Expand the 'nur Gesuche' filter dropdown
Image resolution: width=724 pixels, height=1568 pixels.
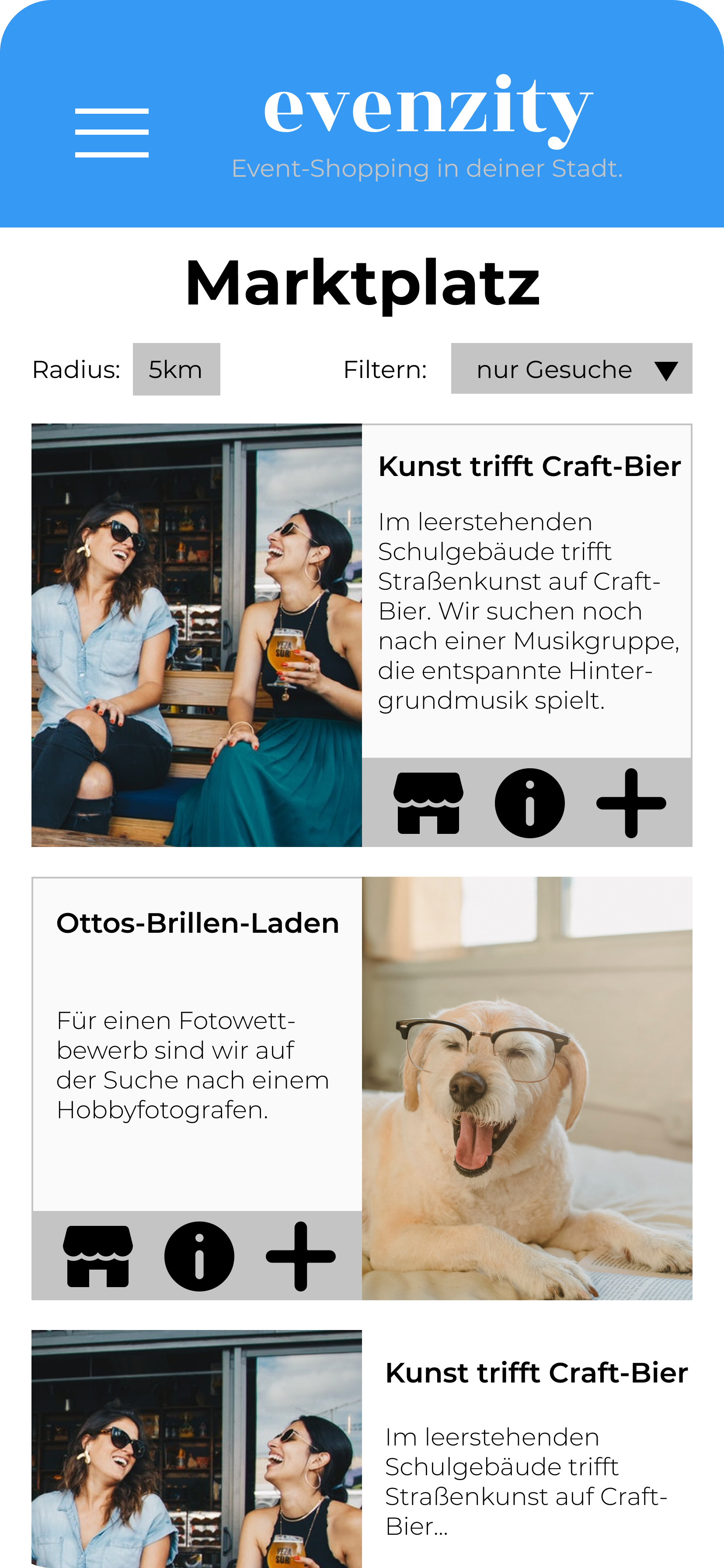coord(571,369)
